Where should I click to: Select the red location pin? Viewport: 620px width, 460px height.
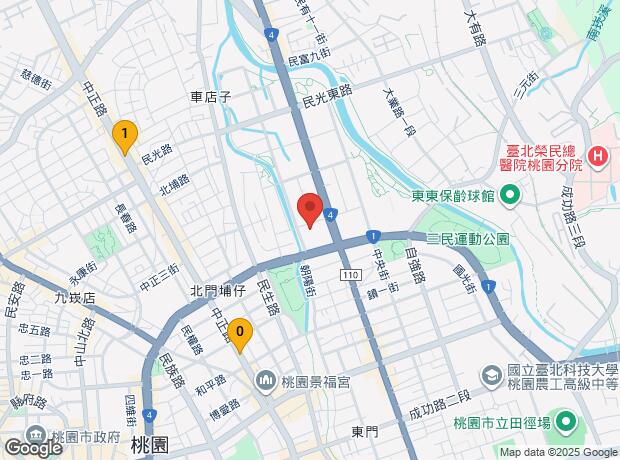pyautogui.click(x=310, y=209)
